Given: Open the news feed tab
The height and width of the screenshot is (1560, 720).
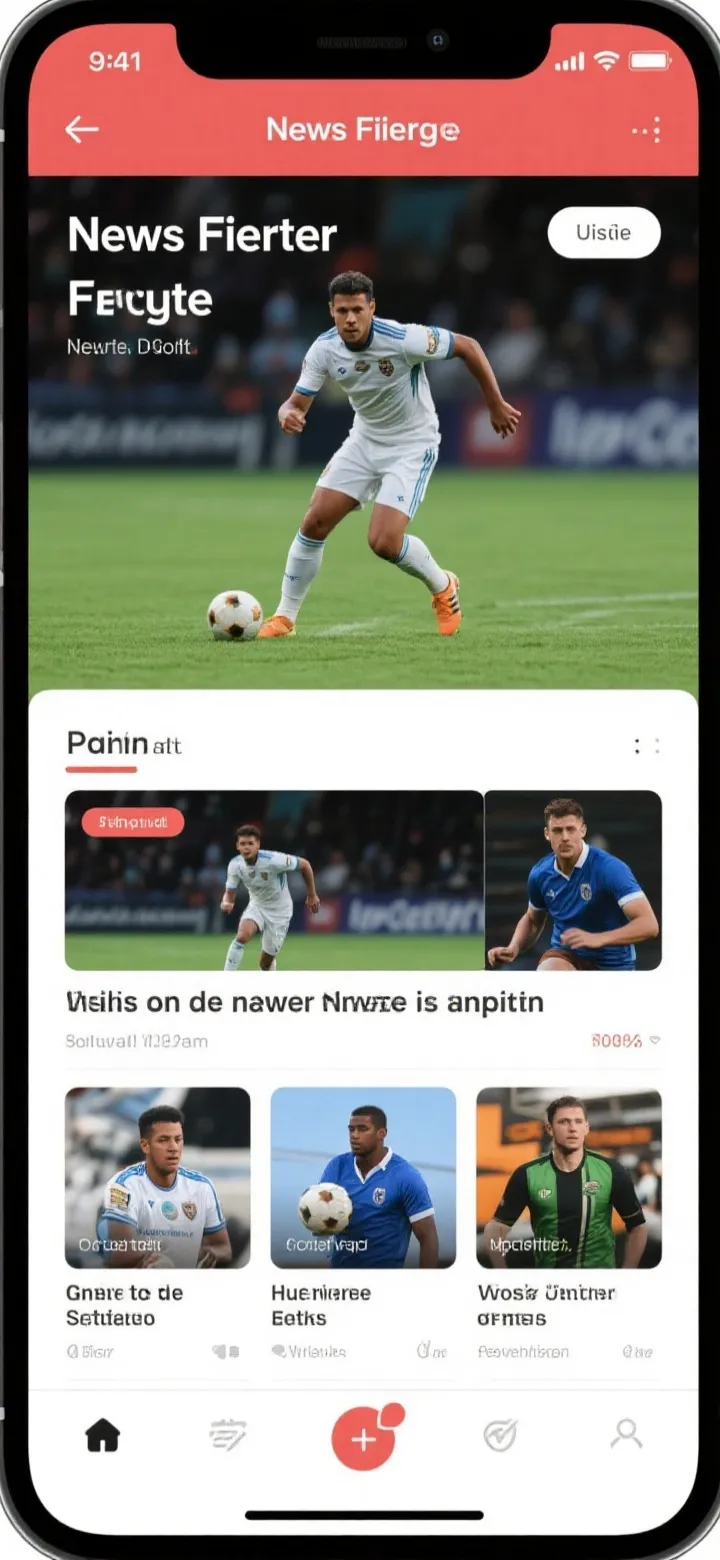Looking at the screenshot, I should coord(227,1436).
